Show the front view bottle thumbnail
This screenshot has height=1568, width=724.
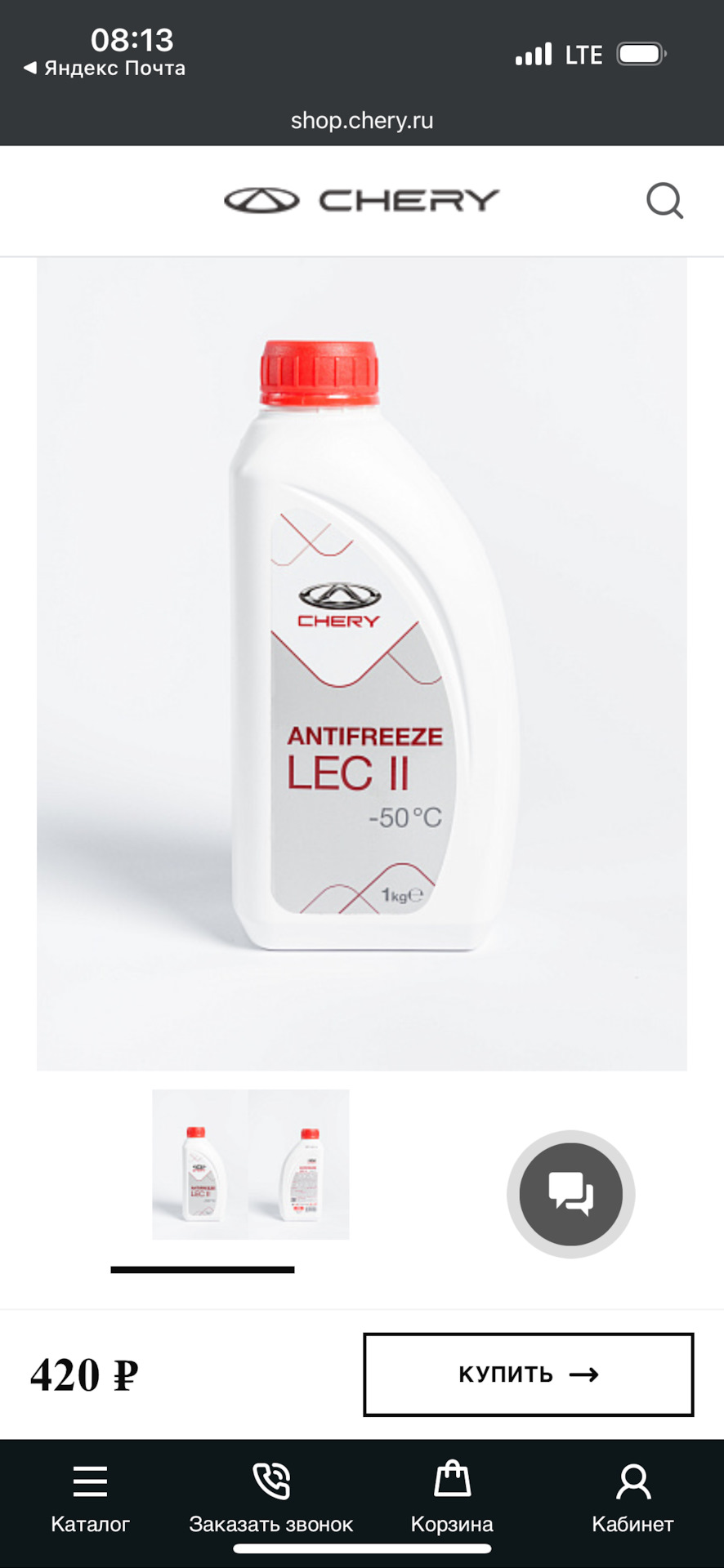(x=200, y=1165)
